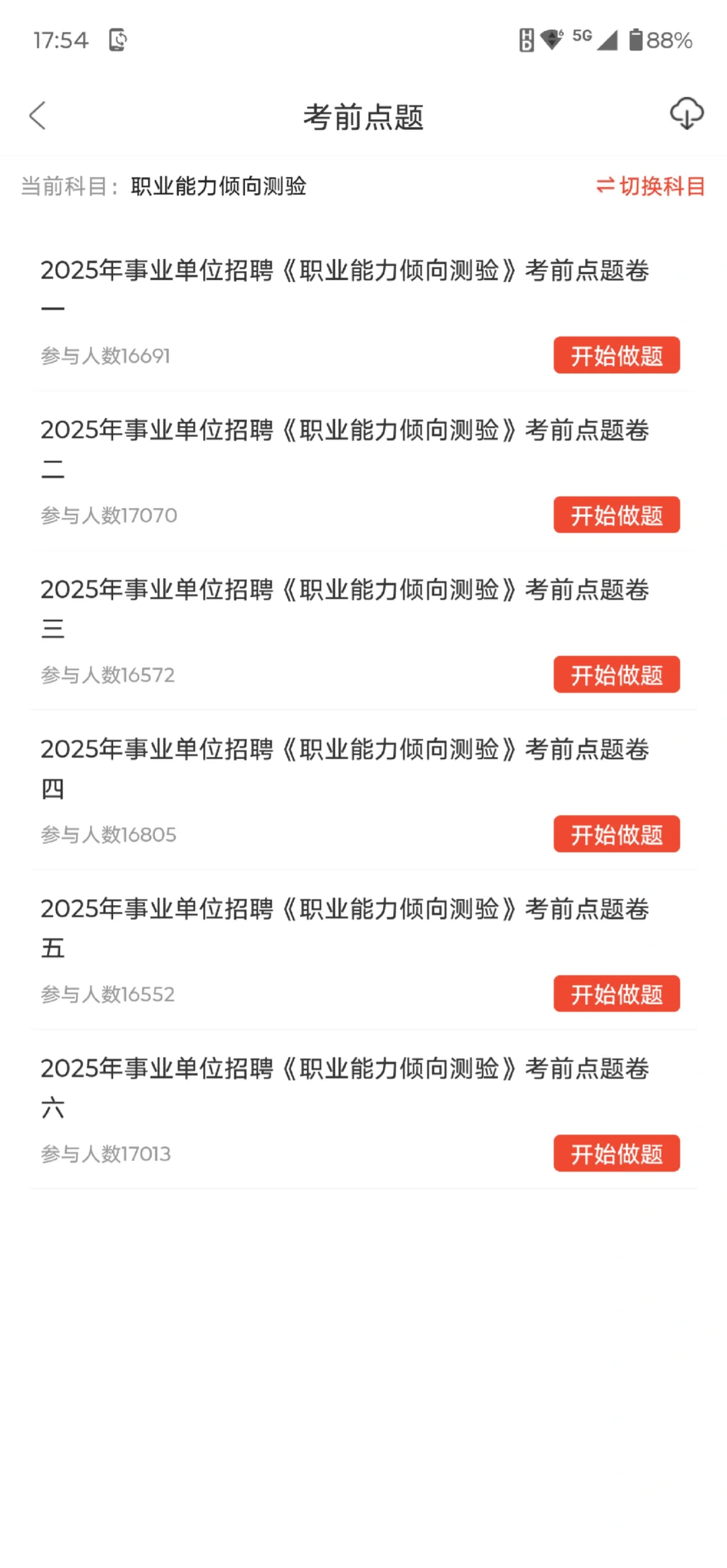Go back from 考前点题 page

pos(38,116)
